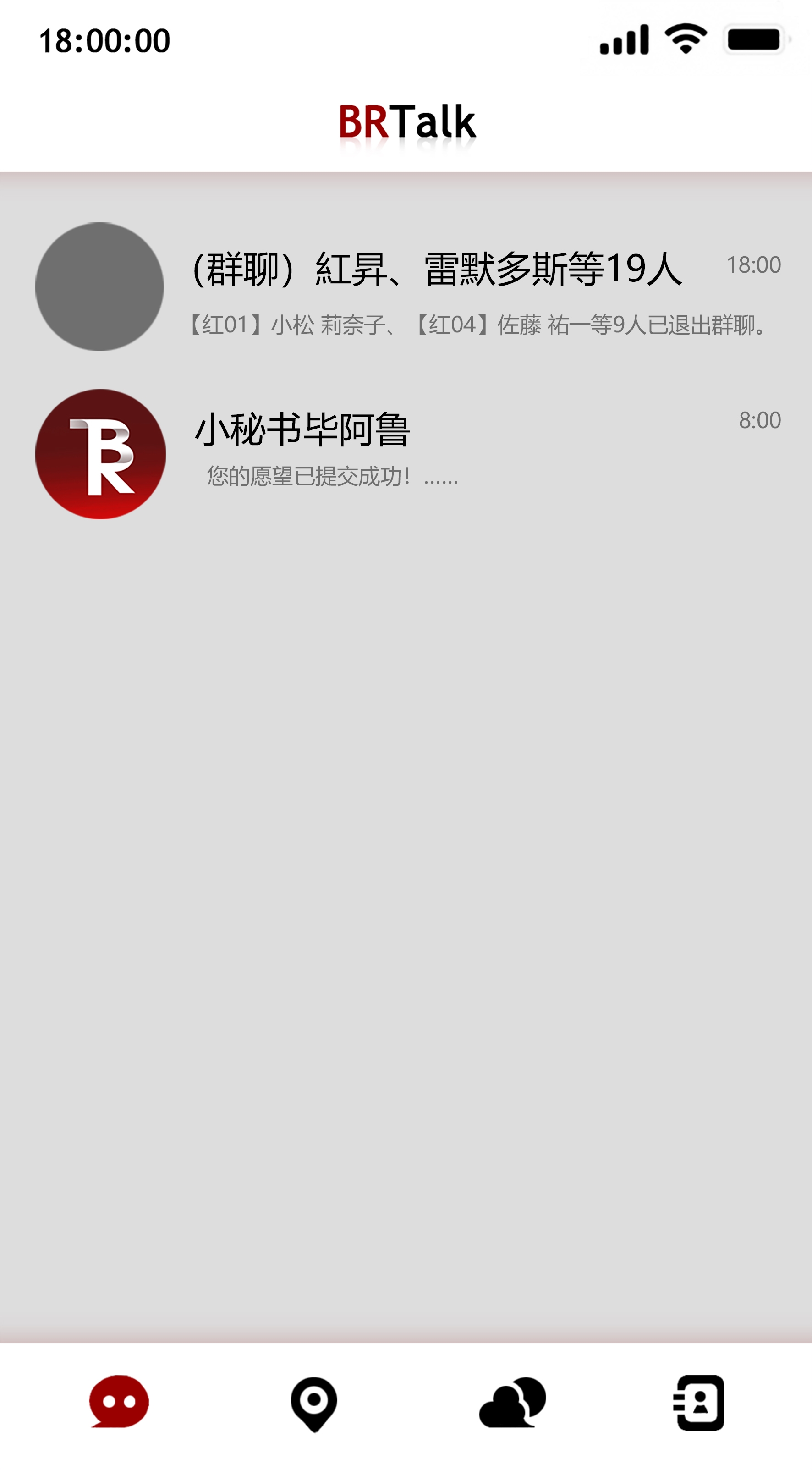The width and height of the screenshot is (812, 1470).
Task: Open the group chat with 紅昇、雷默多斯等19人
Action: pyautogui.click(x=437, y=287)
